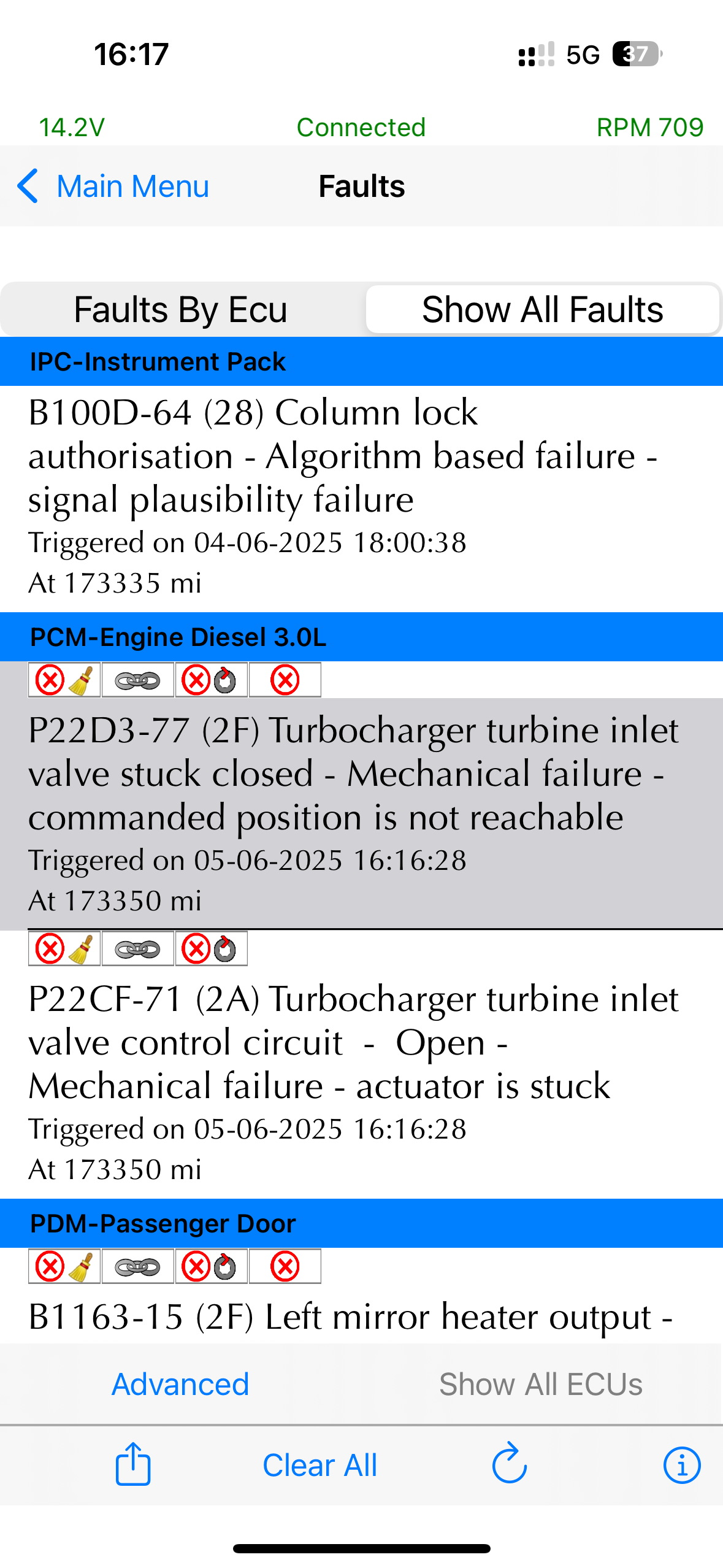Screen dimensions: 723x1568
Task: Tap the chain link icon above P22CF-71
Action: 138,948
